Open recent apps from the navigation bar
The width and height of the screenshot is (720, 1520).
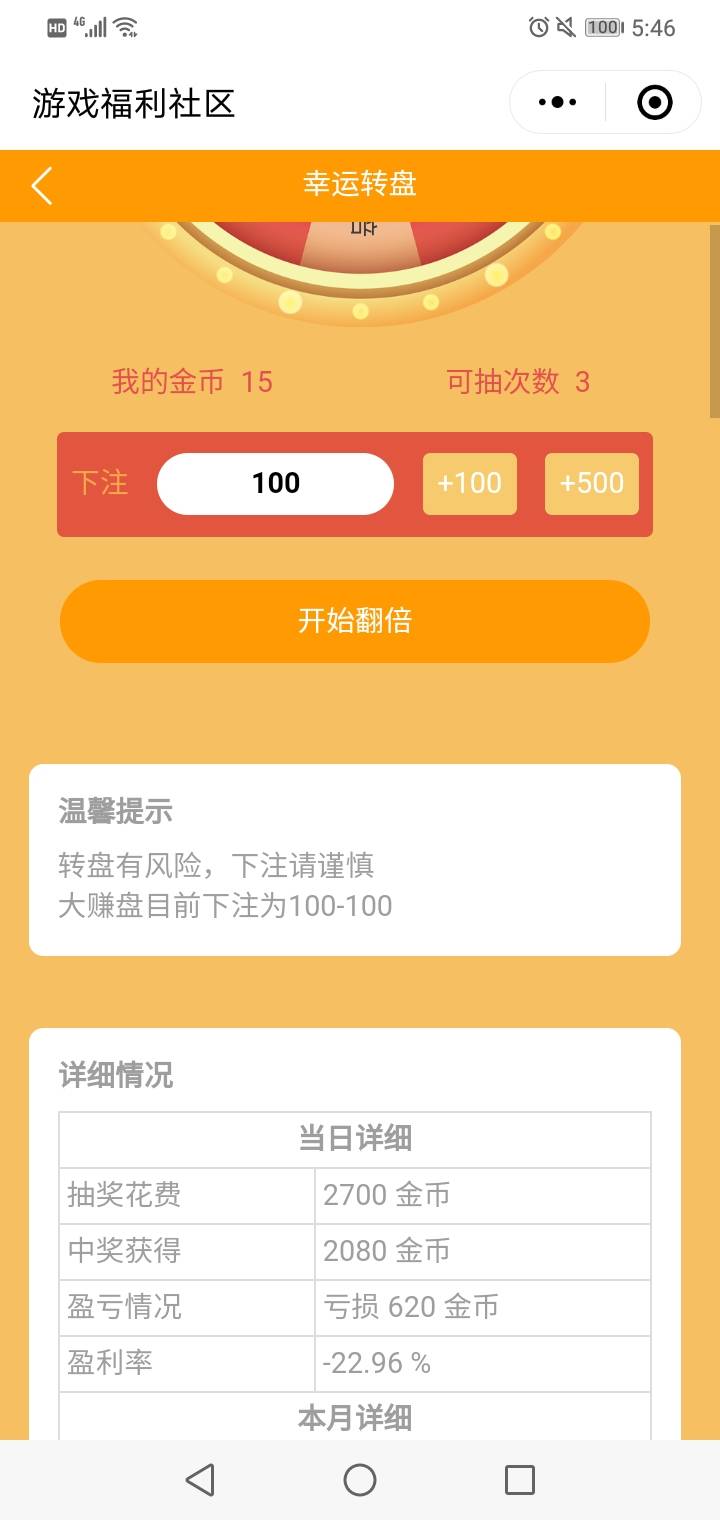[520, 1480]
